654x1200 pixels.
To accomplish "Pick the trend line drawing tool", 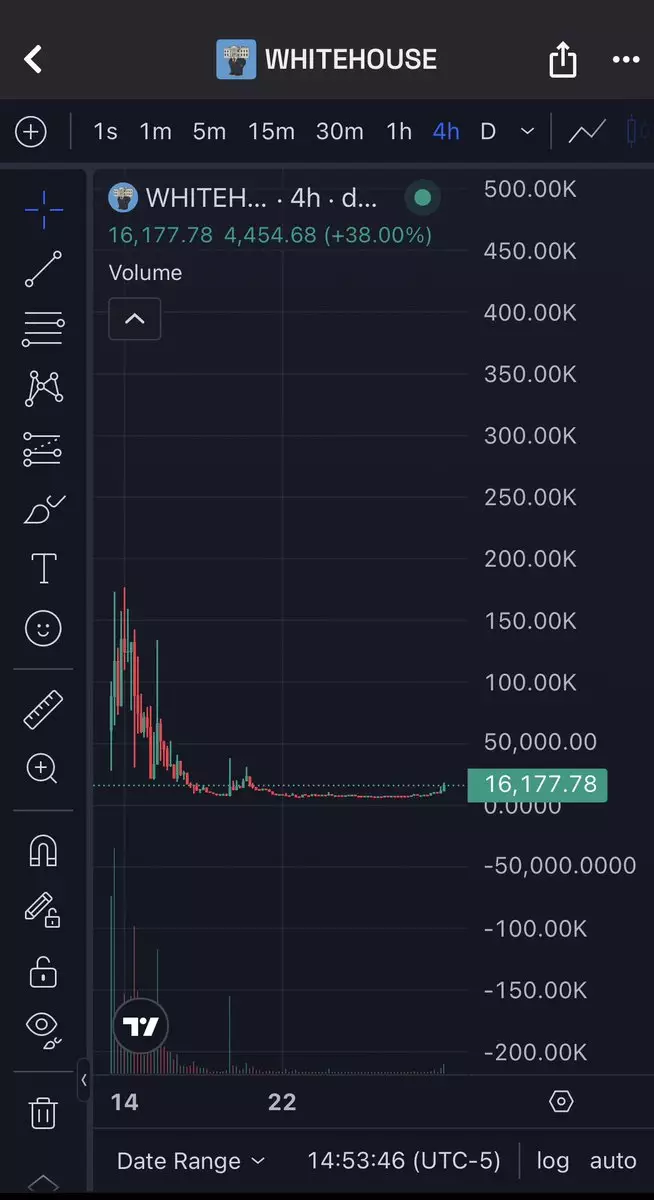I will [x=43, y=269].
